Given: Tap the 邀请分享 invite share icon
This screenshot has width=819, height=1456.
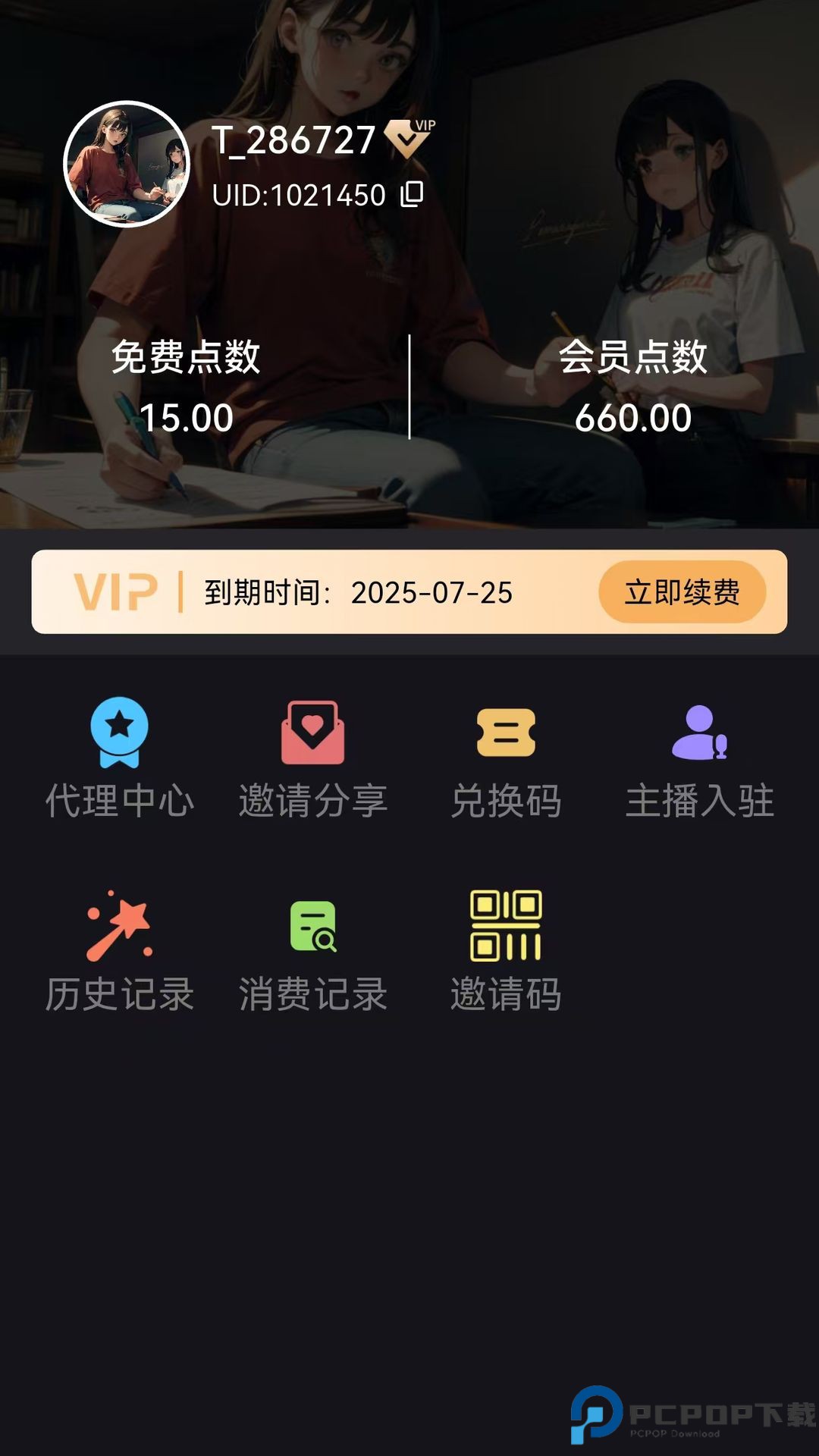Looking at the screenshot, I should coord(313,730).
